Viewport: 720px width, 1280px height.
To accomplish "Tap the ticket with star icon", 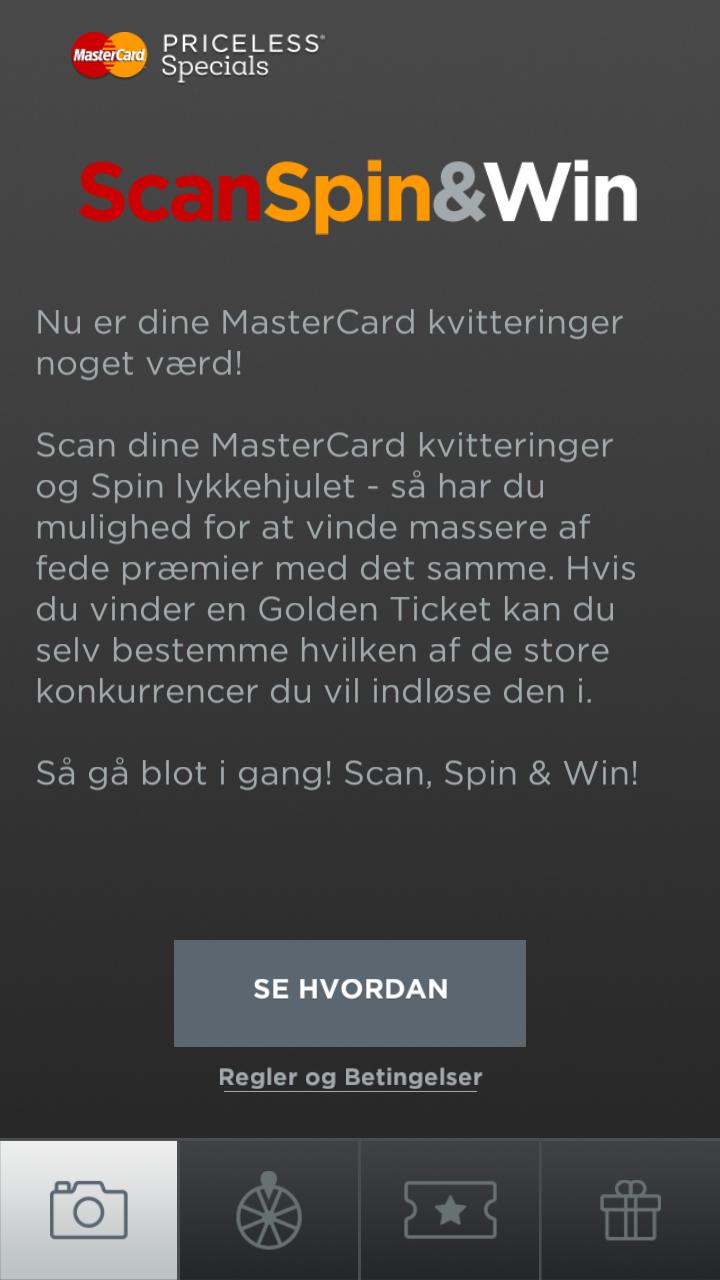I will (450, 1210).
